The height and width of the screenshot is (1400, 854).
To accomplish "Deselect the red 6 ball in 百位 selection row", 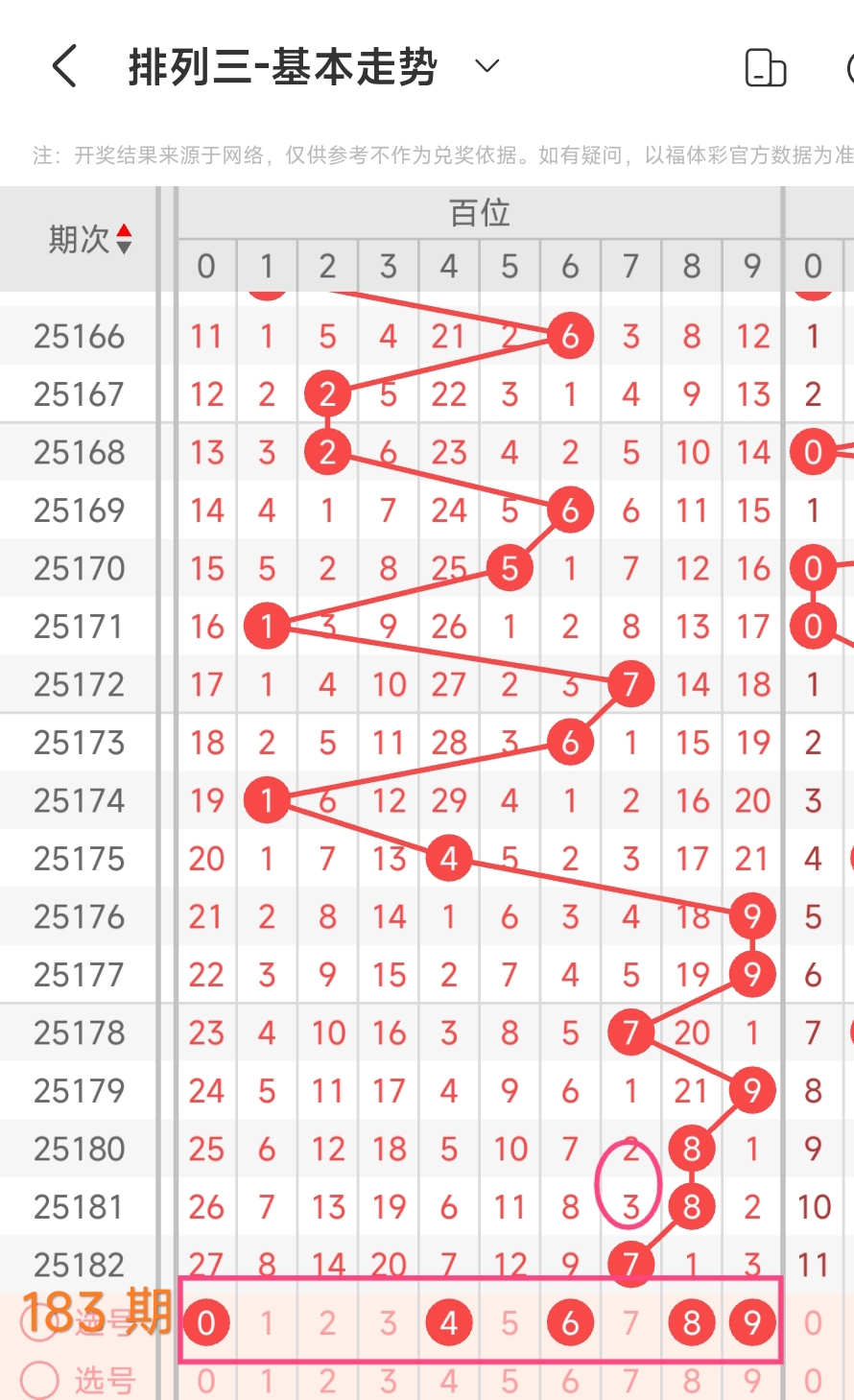I will tap(570, 1323).
